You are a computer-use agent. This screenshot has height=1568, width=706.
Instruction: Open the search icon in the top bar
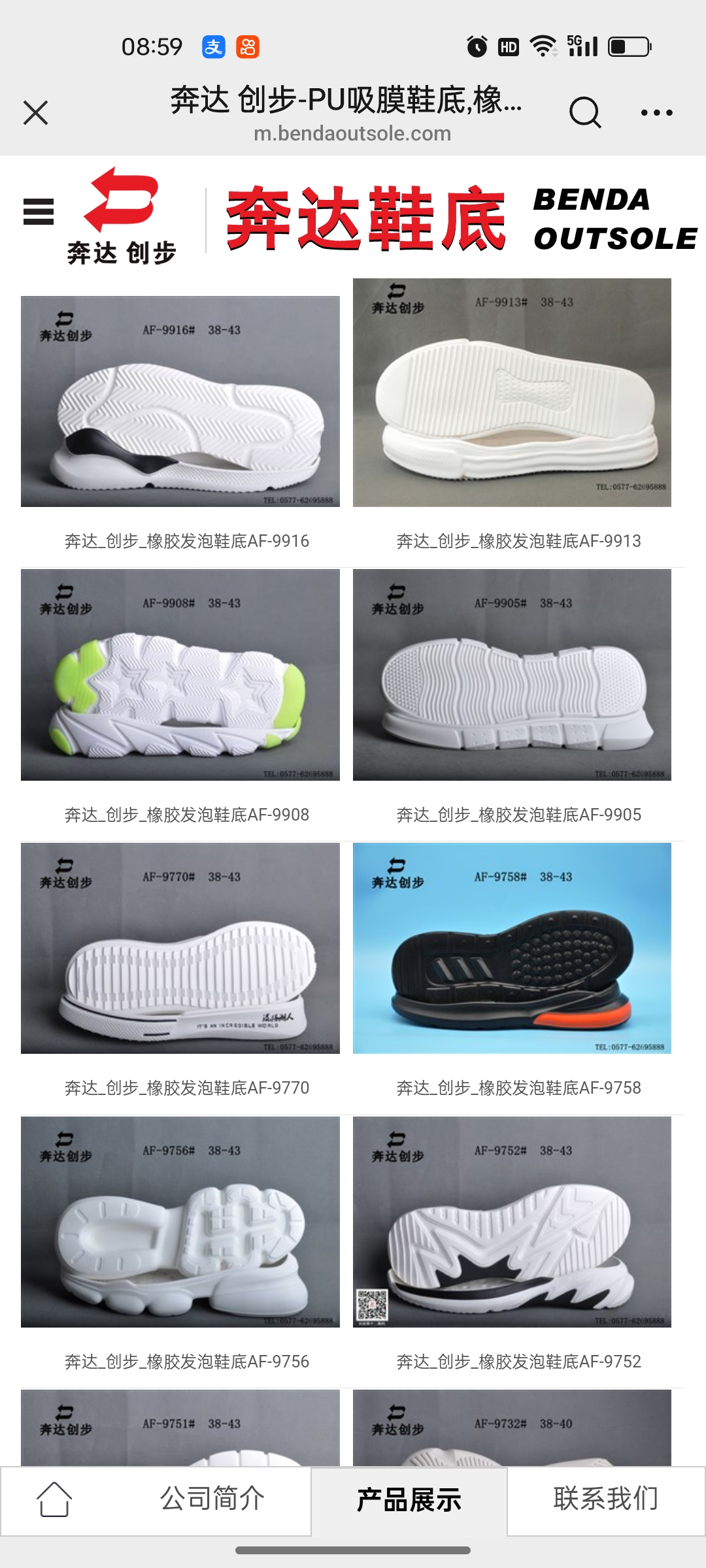click(x=584, y=112)
